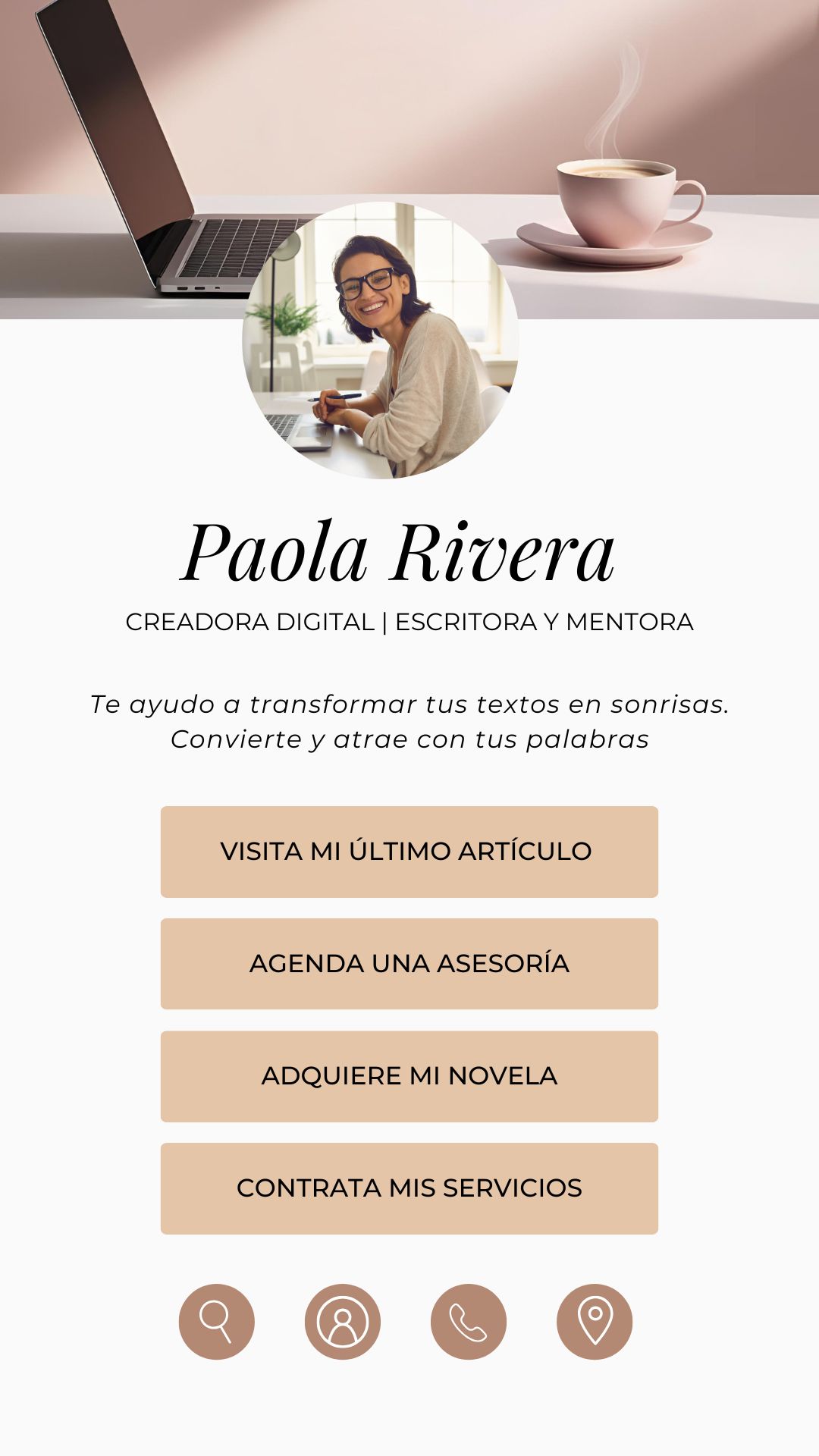Open 'Visita mi último artículo' link
819x1456 pixels.
[409, 851]
